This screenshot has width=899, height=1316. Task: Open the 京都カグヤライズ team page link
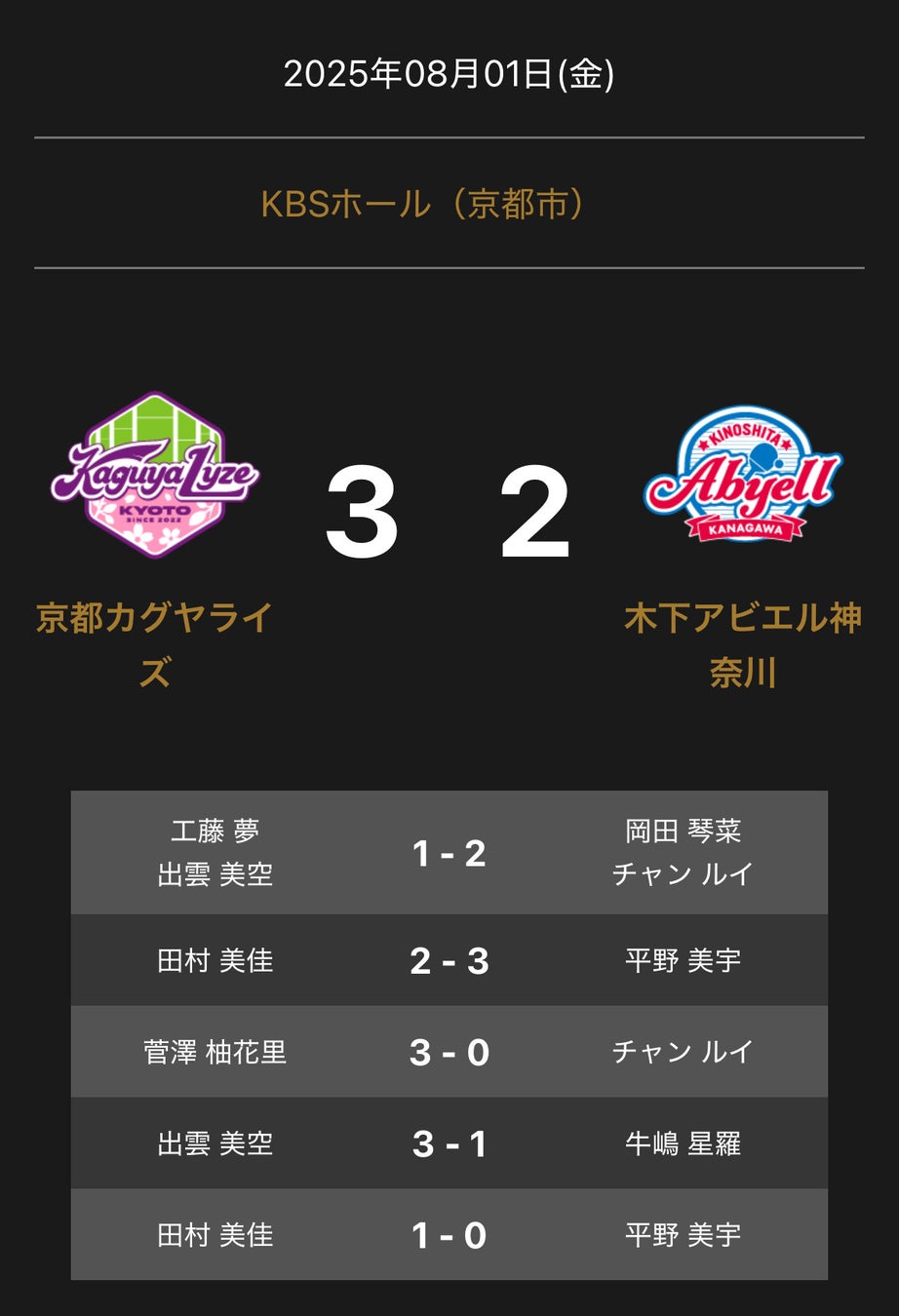pos(154,643)
